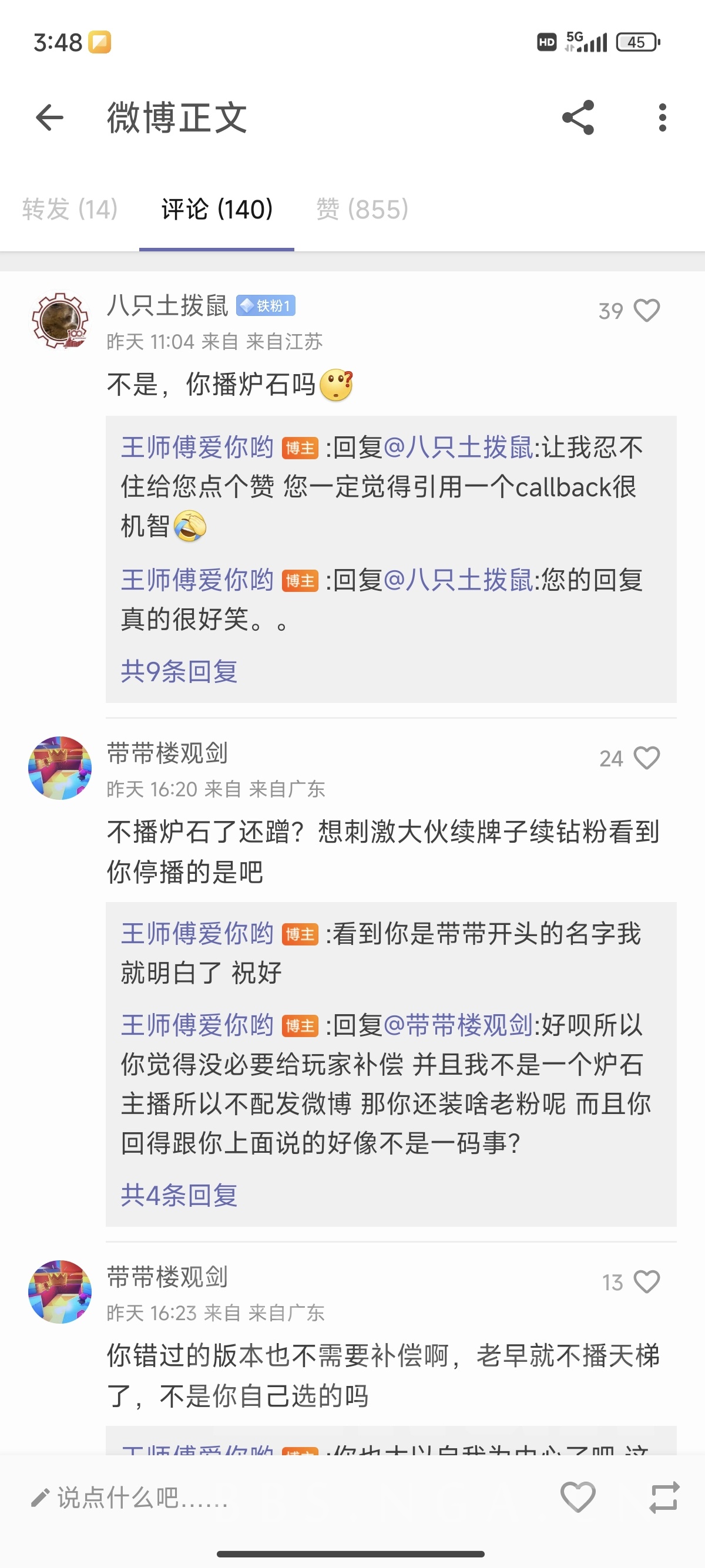The image size is (705, 1568).
Task: Open the @带带楼观剑 mention link
Action: pyautogui.click(x=458, y=1025)
